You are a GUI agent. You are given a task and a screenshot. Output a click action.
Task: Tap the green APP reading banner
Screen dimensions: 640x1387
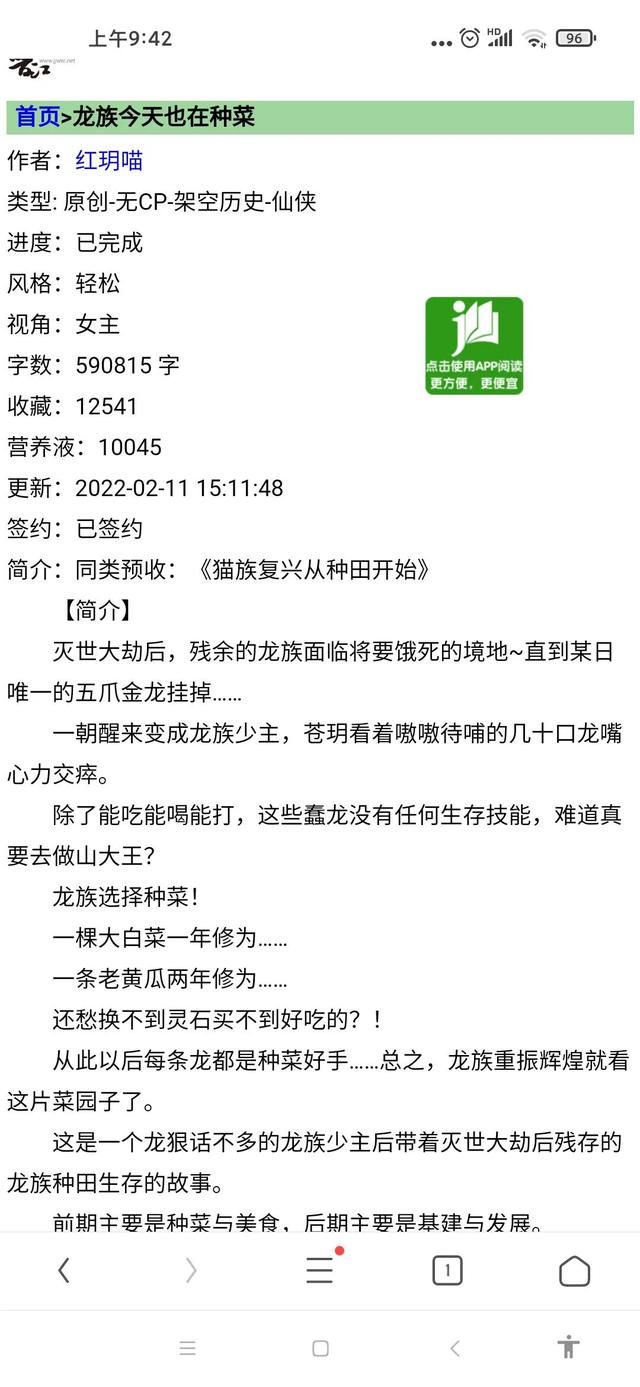(474, 346)
